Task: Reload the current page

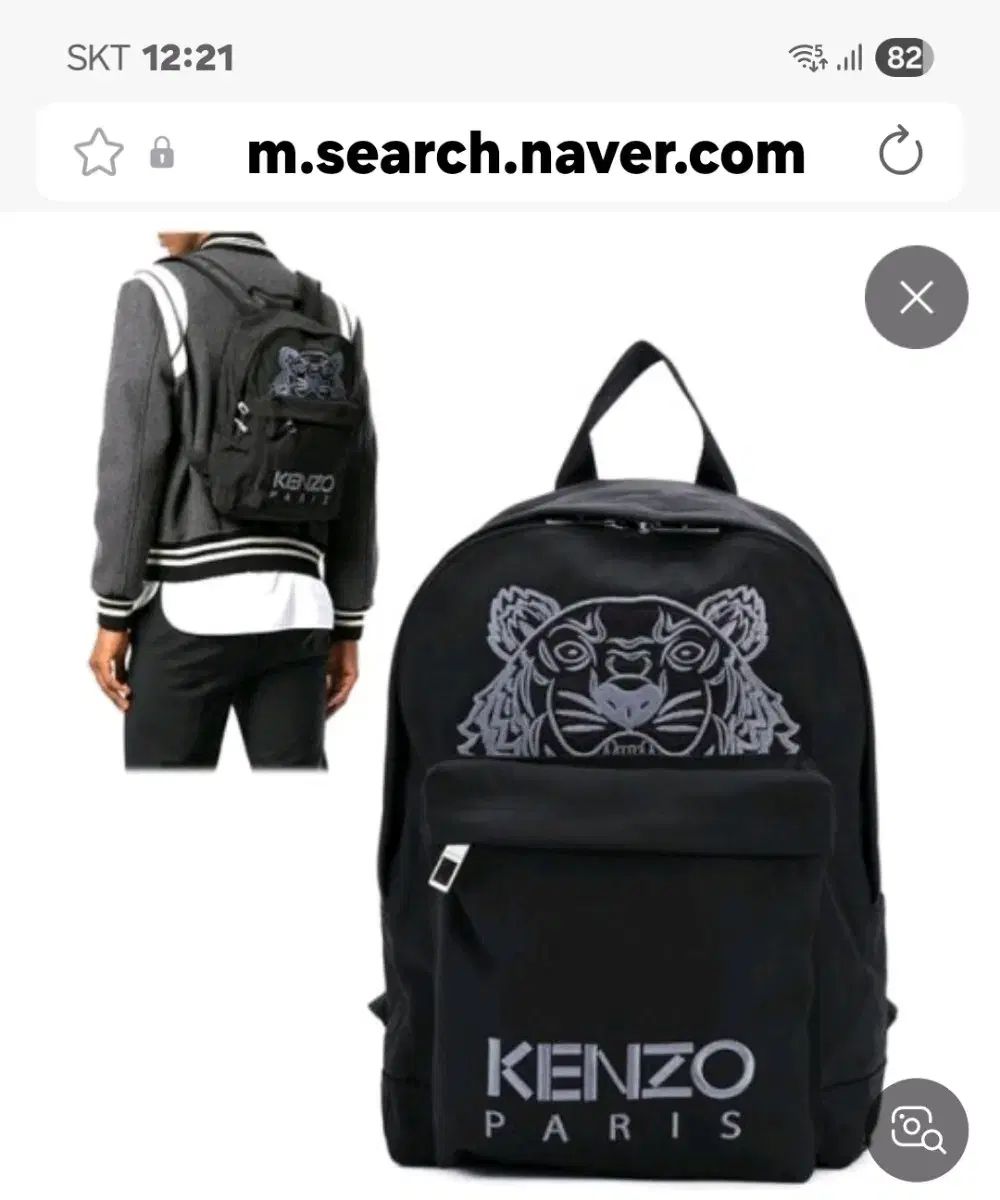Action: click(899, 153)
